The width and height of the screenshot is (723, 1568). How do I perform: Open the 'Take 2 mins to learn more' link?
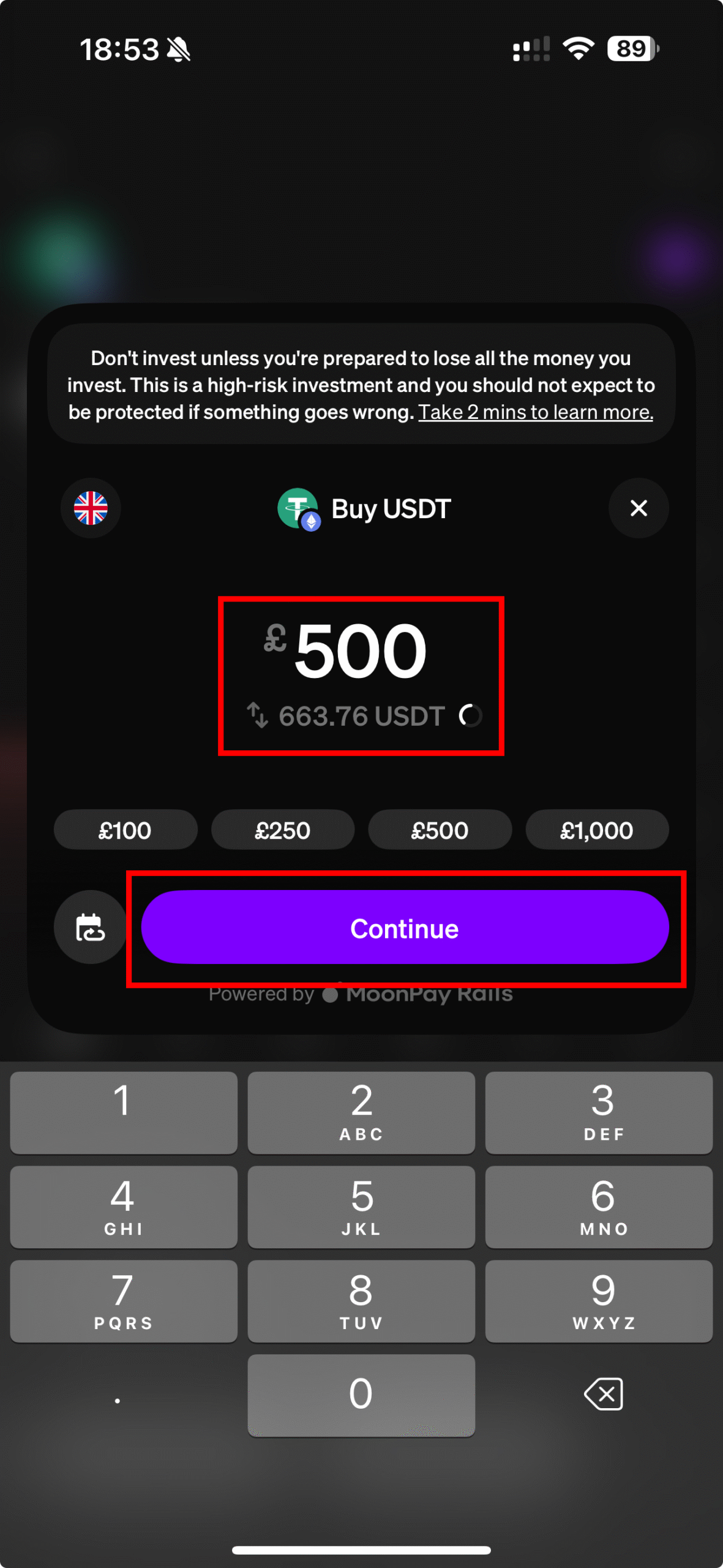tap(536, 412)
